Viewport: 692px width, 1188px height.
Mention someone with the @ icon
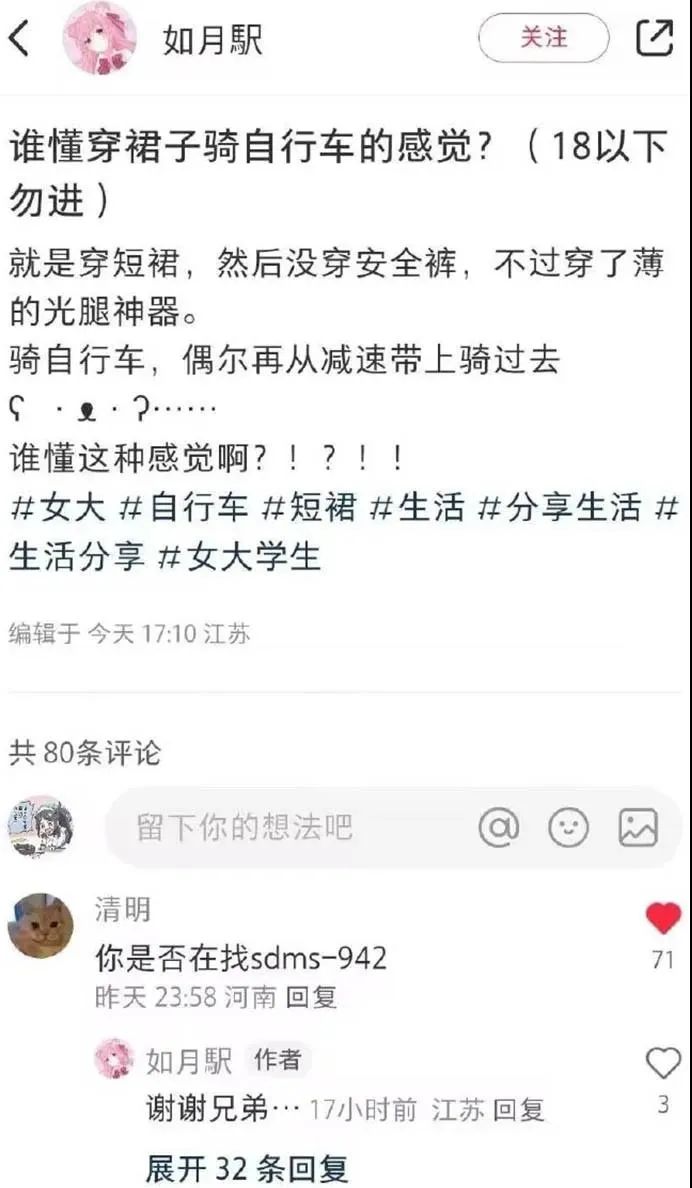coord(499,827)
